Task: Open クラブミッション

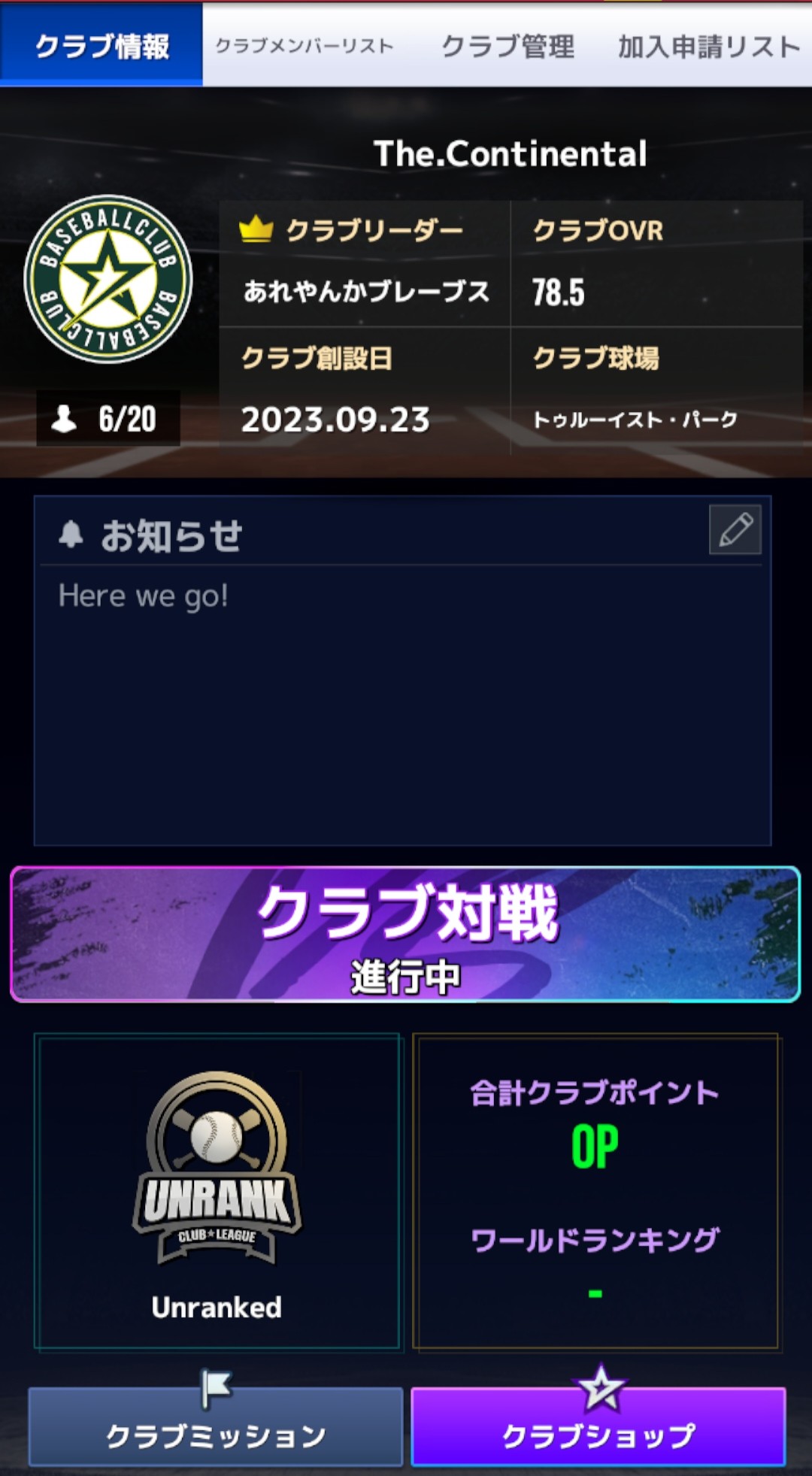Action: 216,1426
